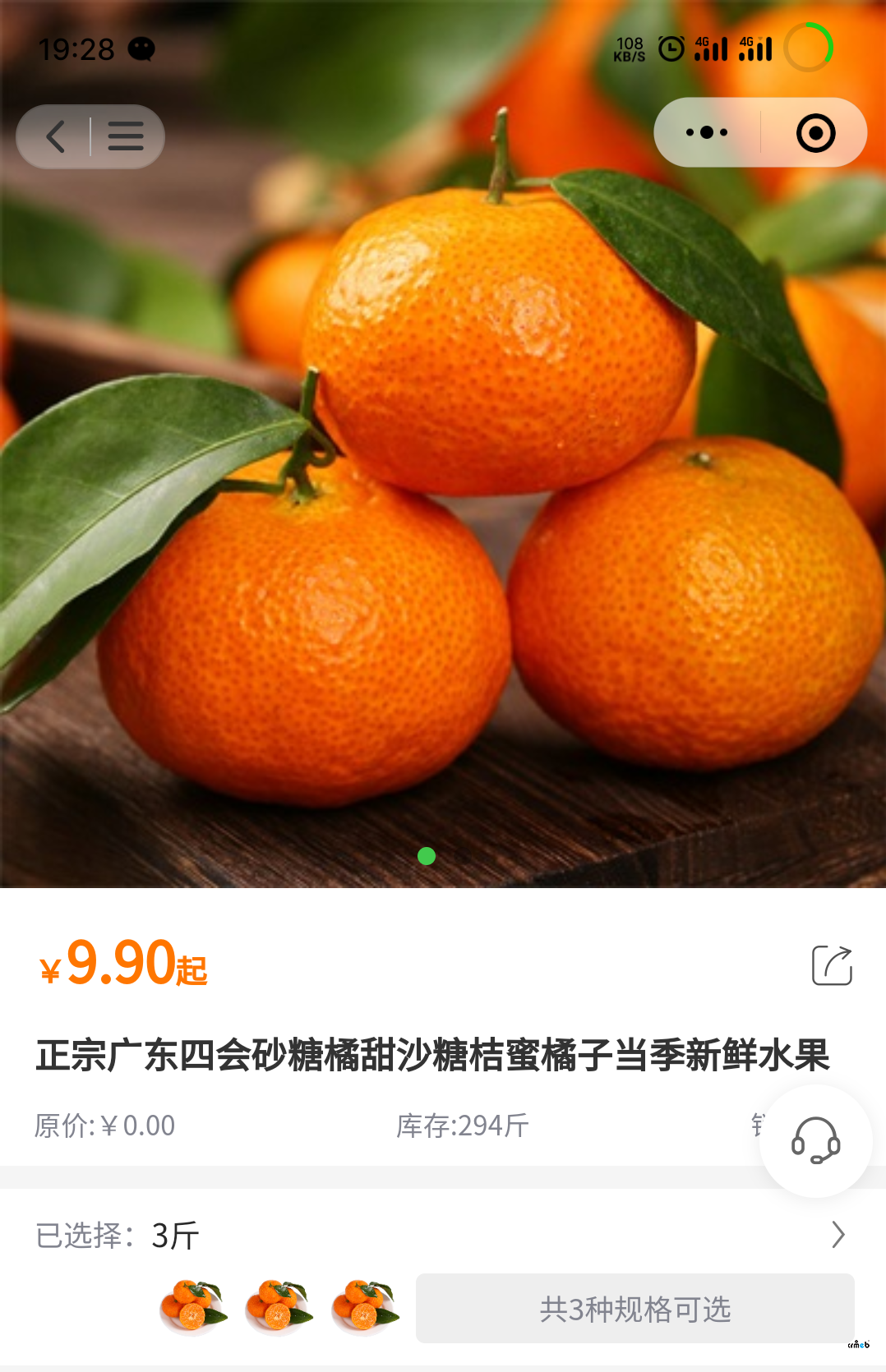
Task: Tap the circular close button in the capsule
Action: [816, 131]
